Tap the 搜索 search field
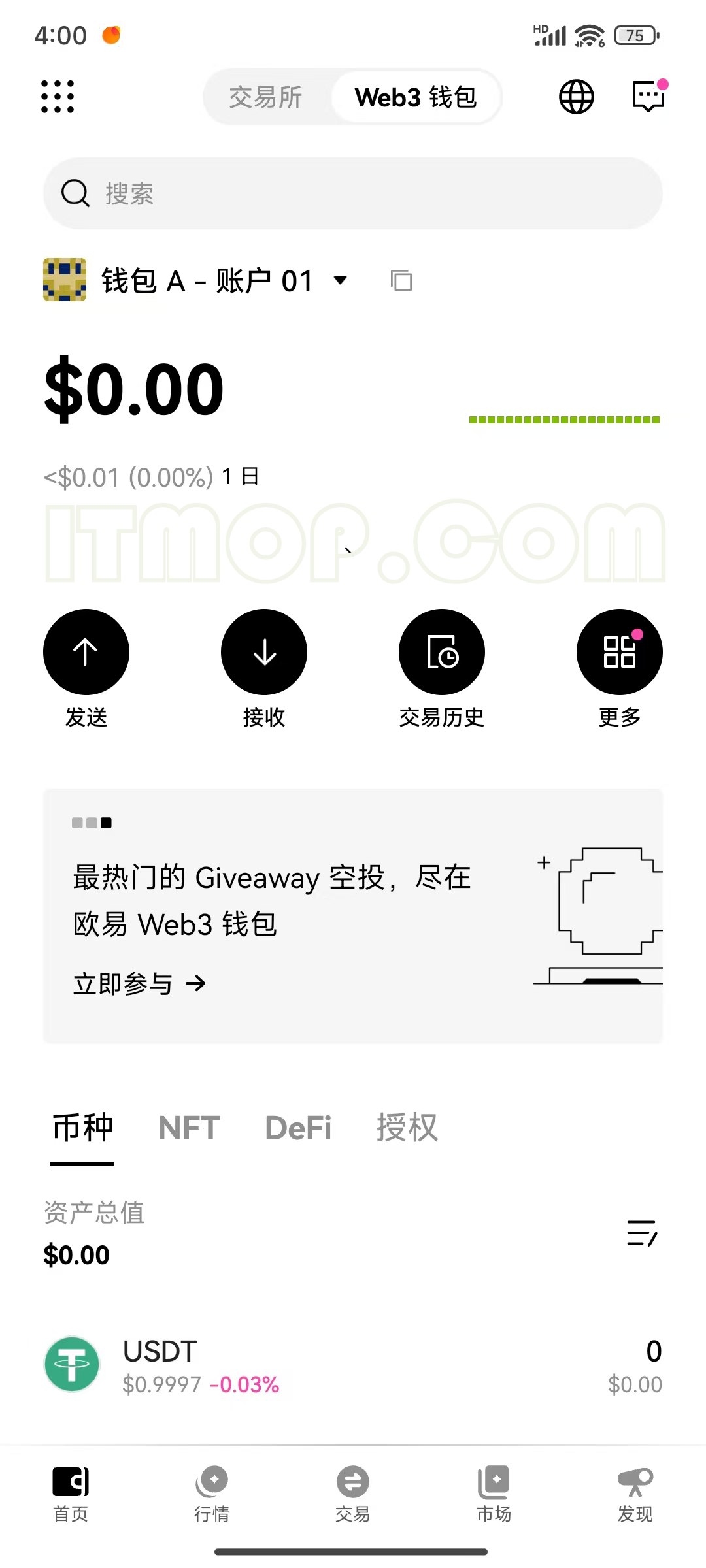The height and width of the screenshot is (1568, 706). click(353, 193)
